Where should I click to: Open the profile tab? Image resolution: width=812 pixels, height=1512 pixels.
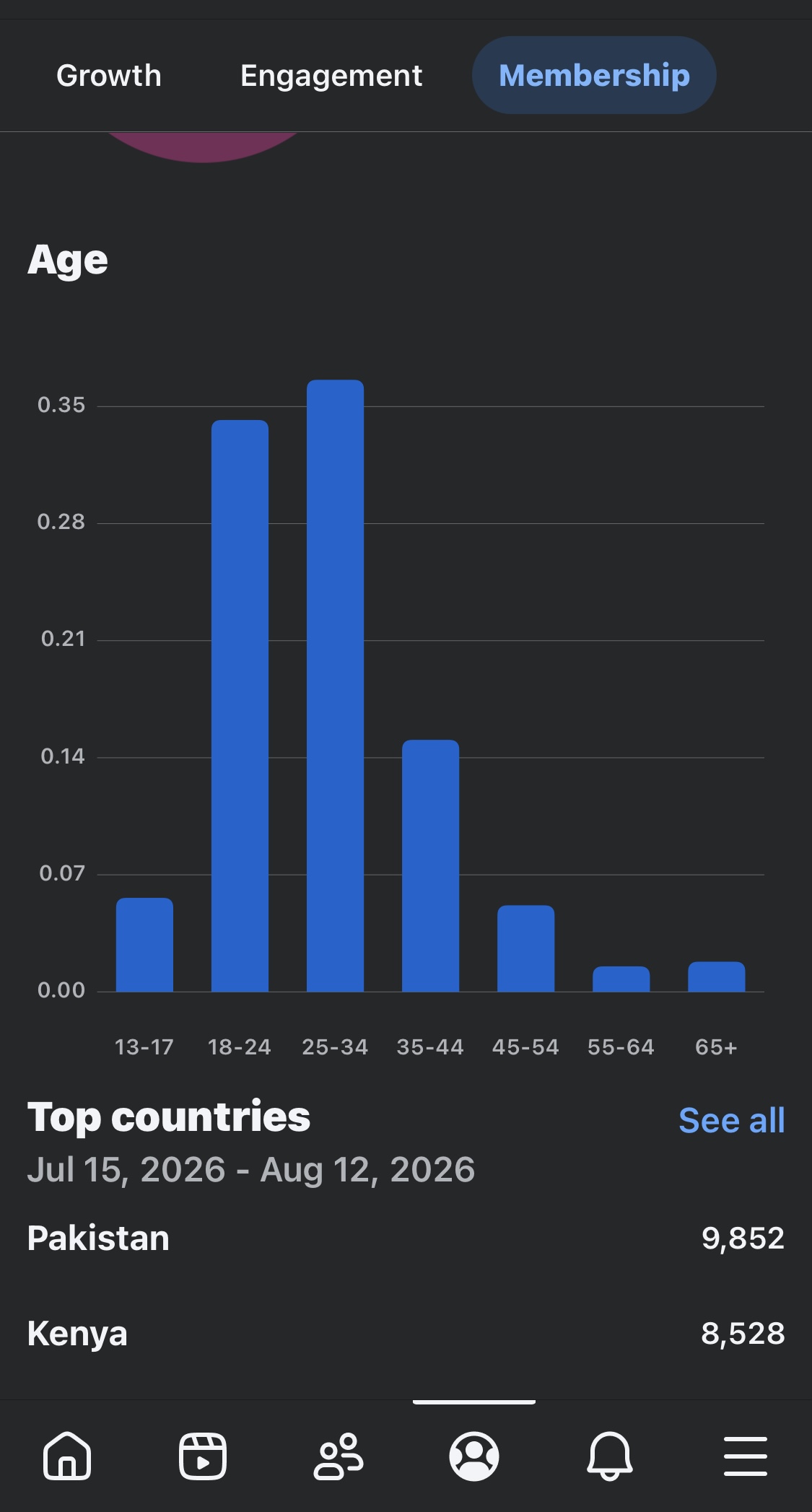[x=474, y=1456]
